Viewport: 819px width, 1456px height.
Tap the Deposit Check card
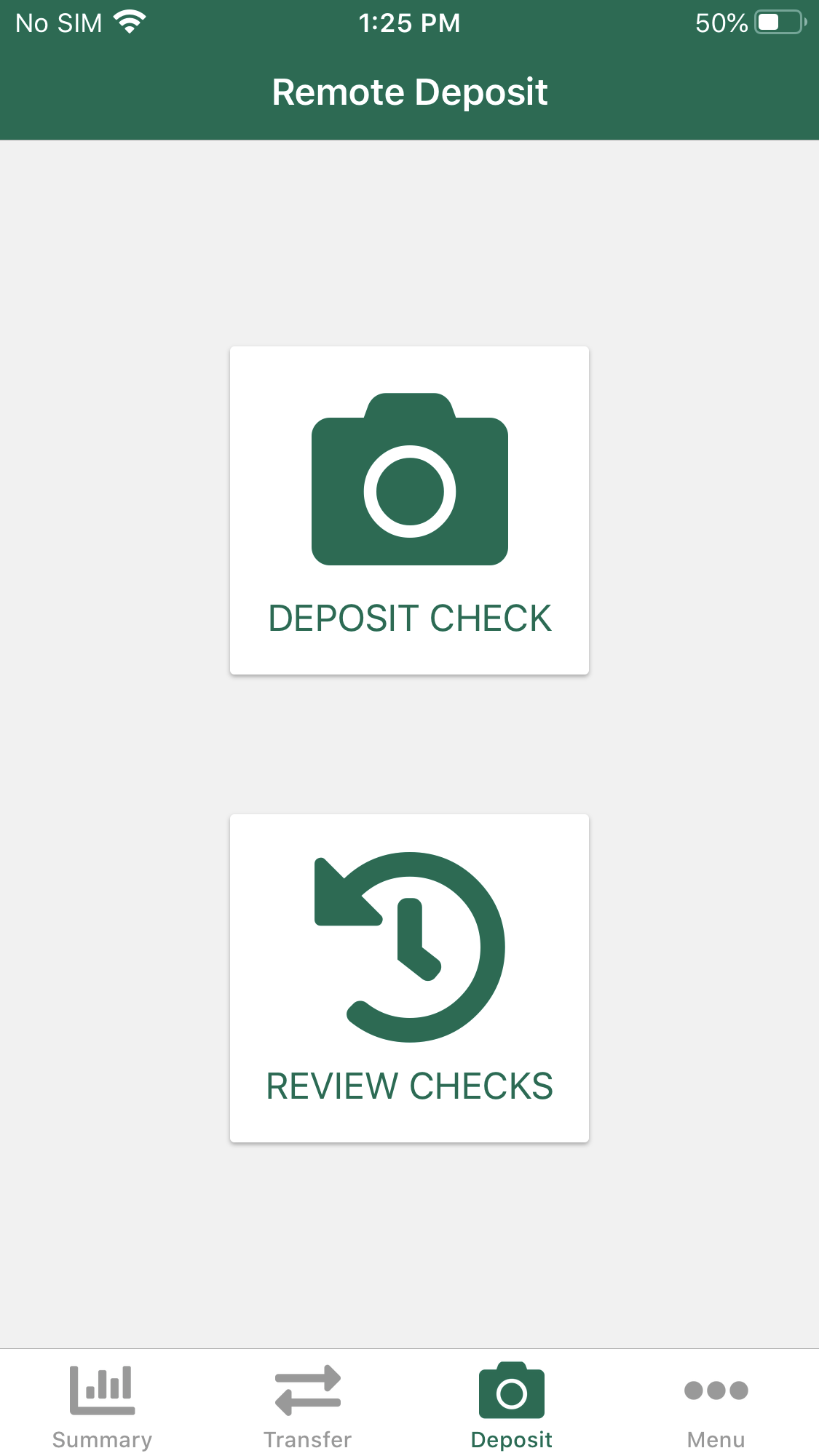coord(409,510)
